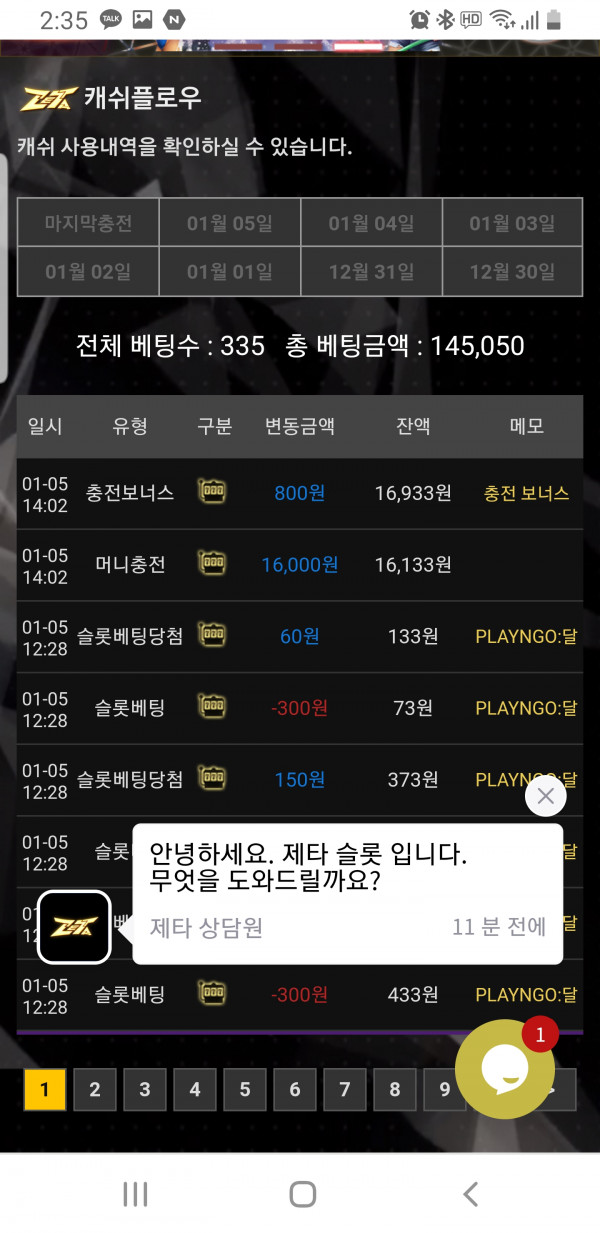
Task: View transactions from 12월 30일
Action: 512,272
